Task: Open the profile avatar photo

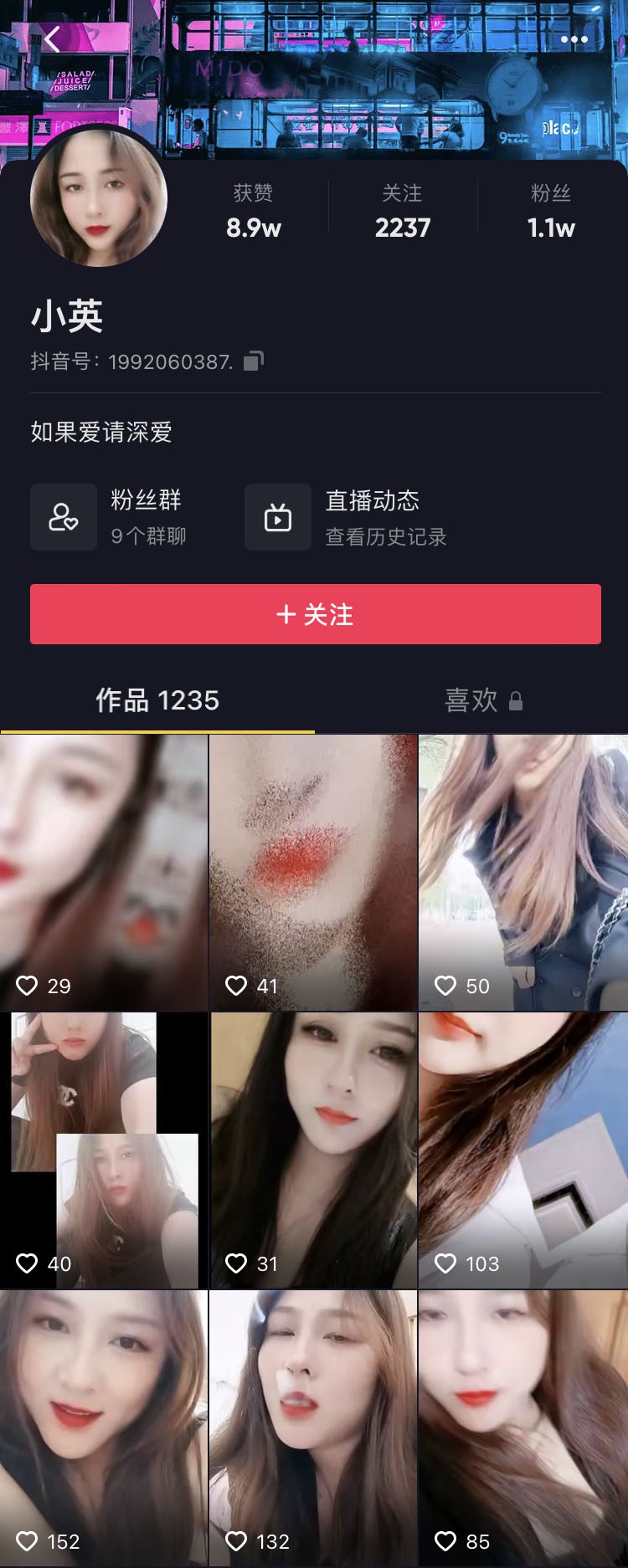Action: point(99,198)
